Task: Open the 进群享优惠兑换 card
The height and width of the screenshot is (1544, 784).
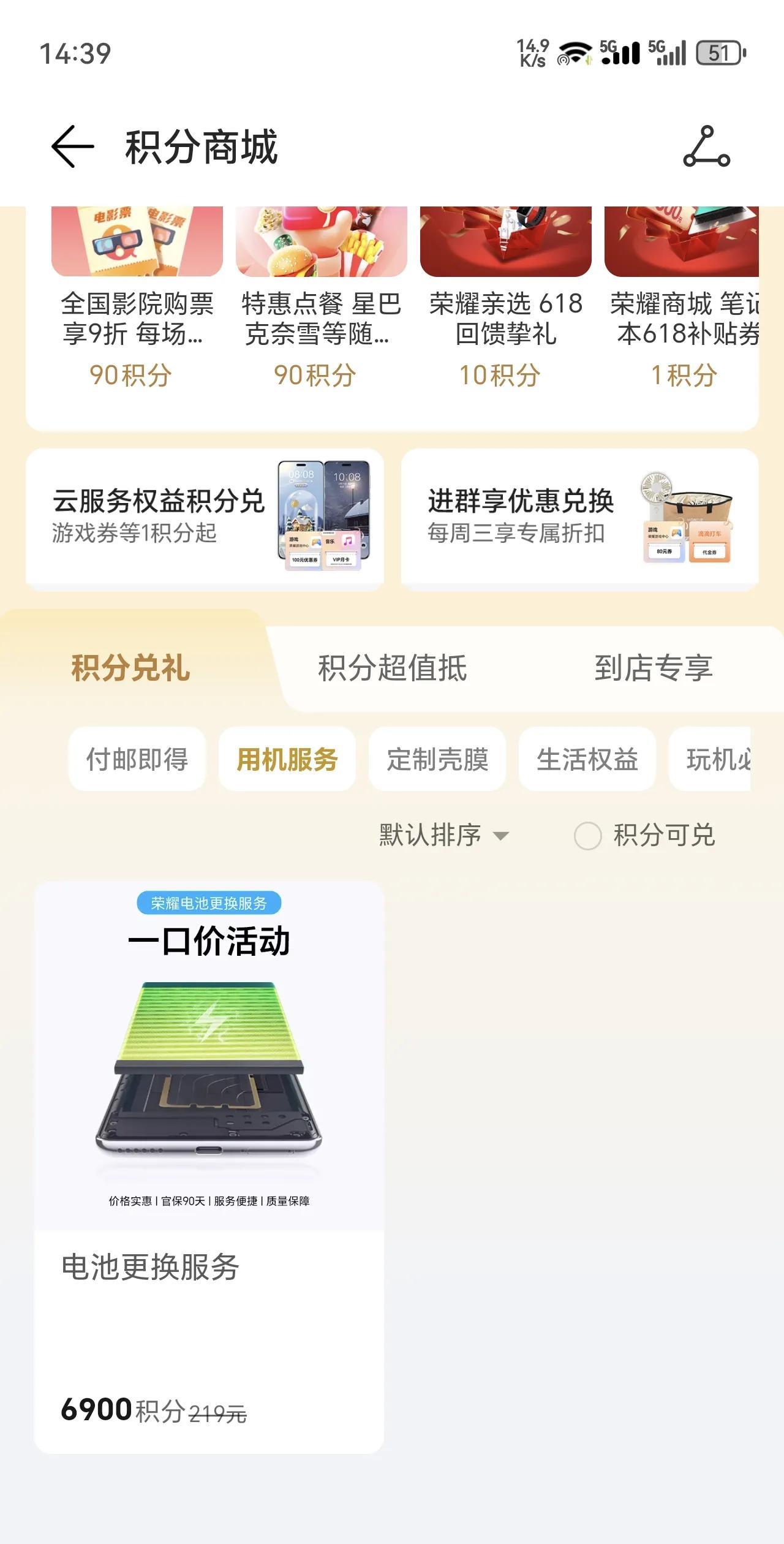Action: coord(579,520)
